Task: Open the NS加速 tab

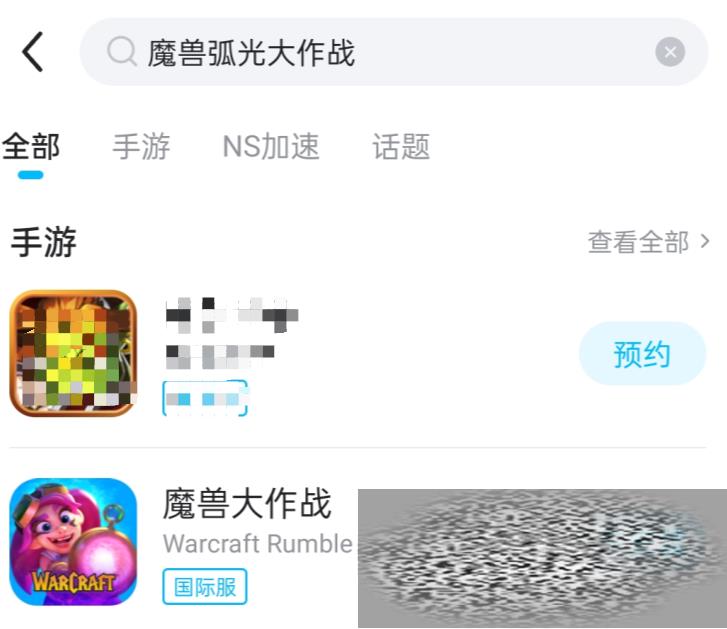Action: point(271,148)
